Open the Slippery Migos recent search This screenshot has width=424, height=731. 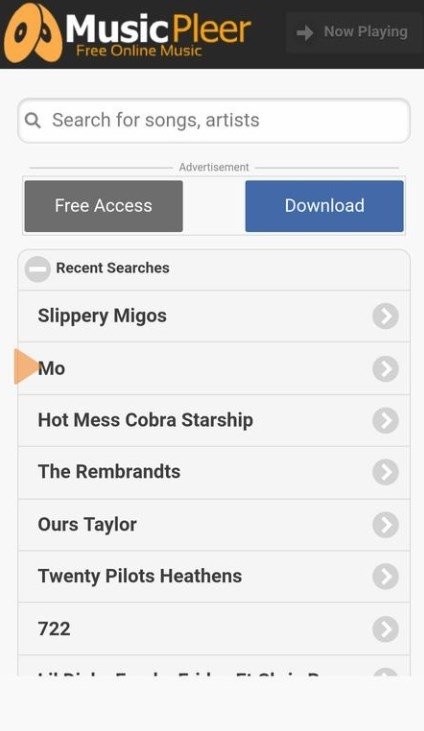pyautogui.click(x=214, y=316)
